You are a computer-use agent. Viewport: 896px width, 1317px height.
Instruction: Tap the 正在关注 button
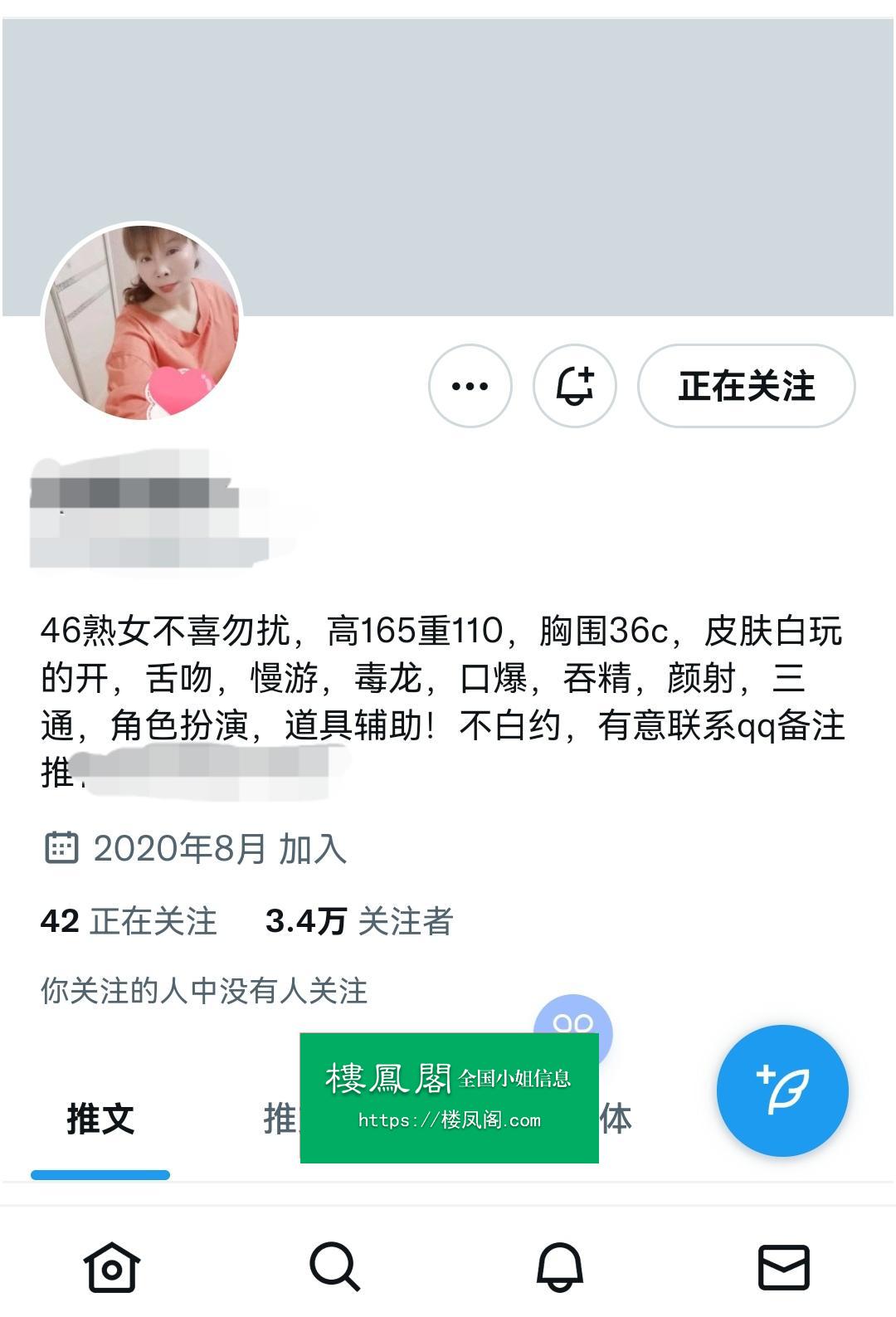(746, 386)
